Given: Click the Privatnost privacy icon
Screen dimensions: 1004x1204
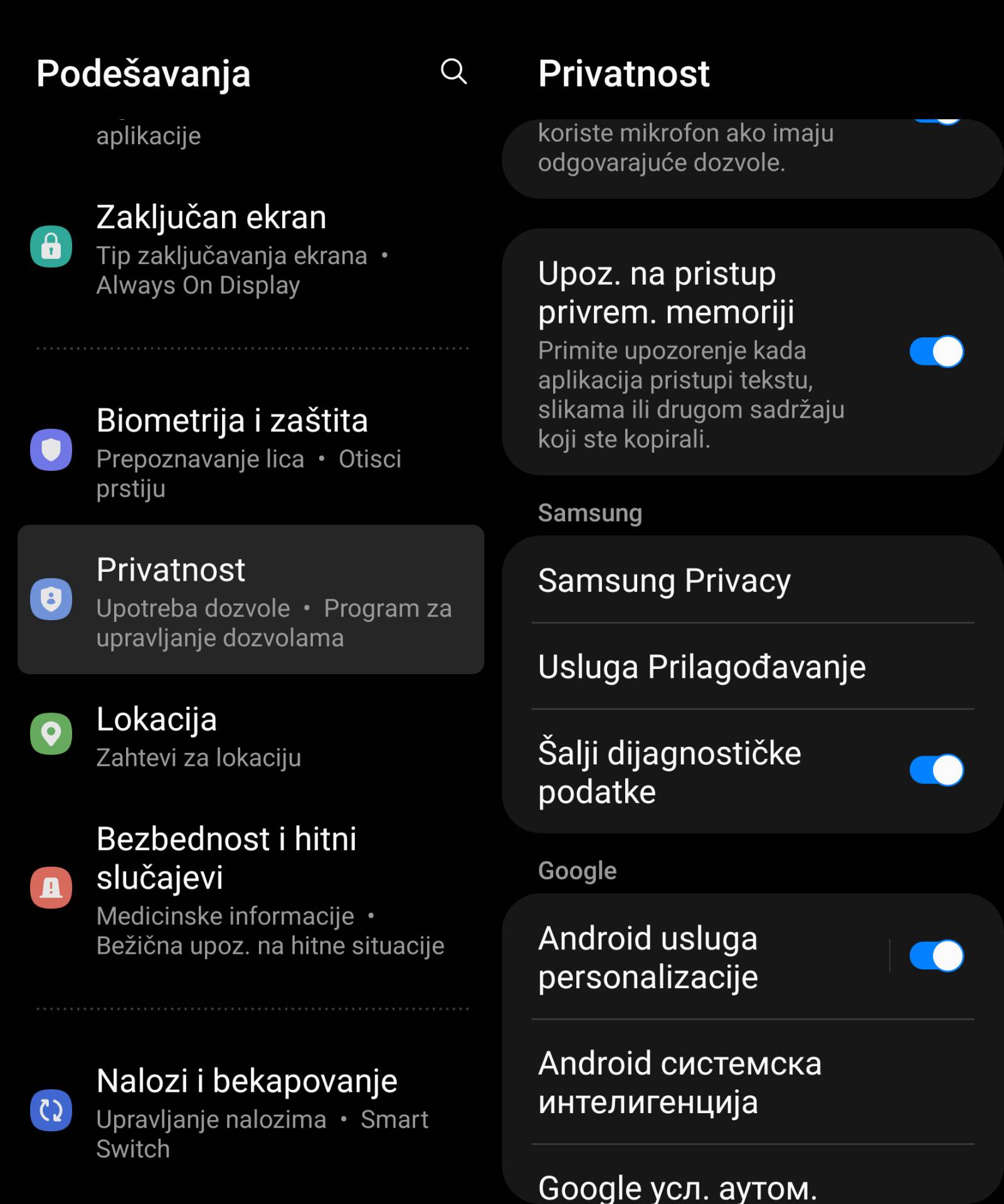Looking at the screenshot, I should click(50, 600).
